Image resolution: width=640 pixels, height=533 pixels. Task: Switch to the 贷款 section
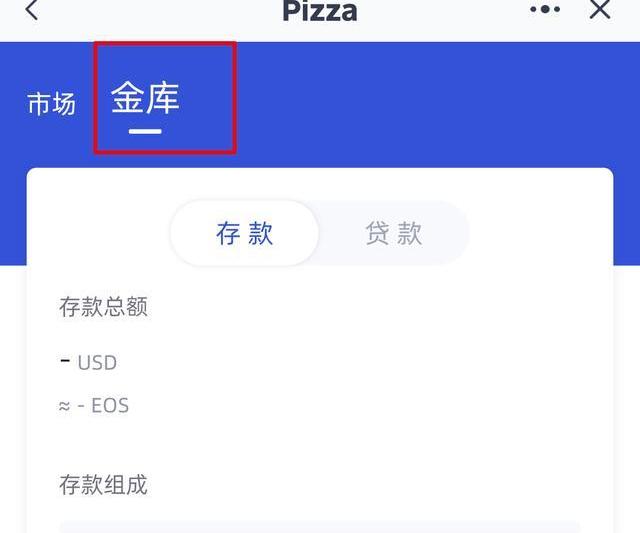tap(394, 233)
